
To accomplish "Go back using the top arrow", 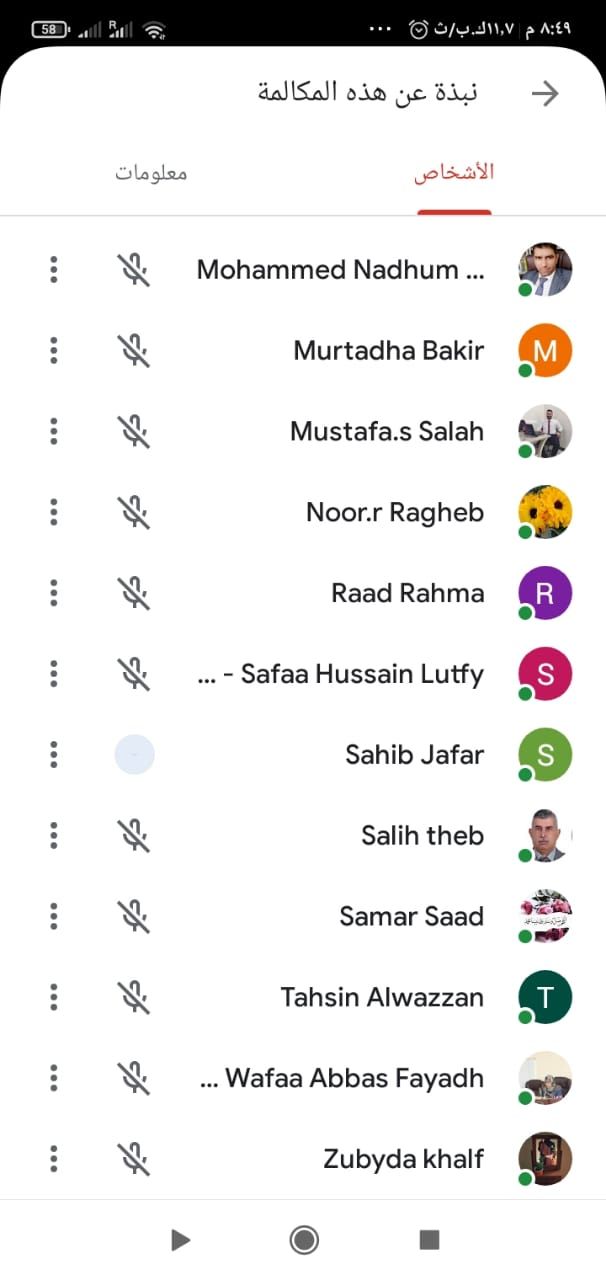I will click(x=545, y=94).
